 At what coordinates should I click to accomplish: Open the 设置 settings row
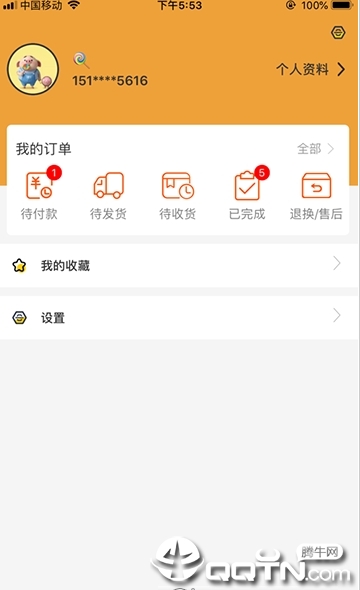[179, 318]
